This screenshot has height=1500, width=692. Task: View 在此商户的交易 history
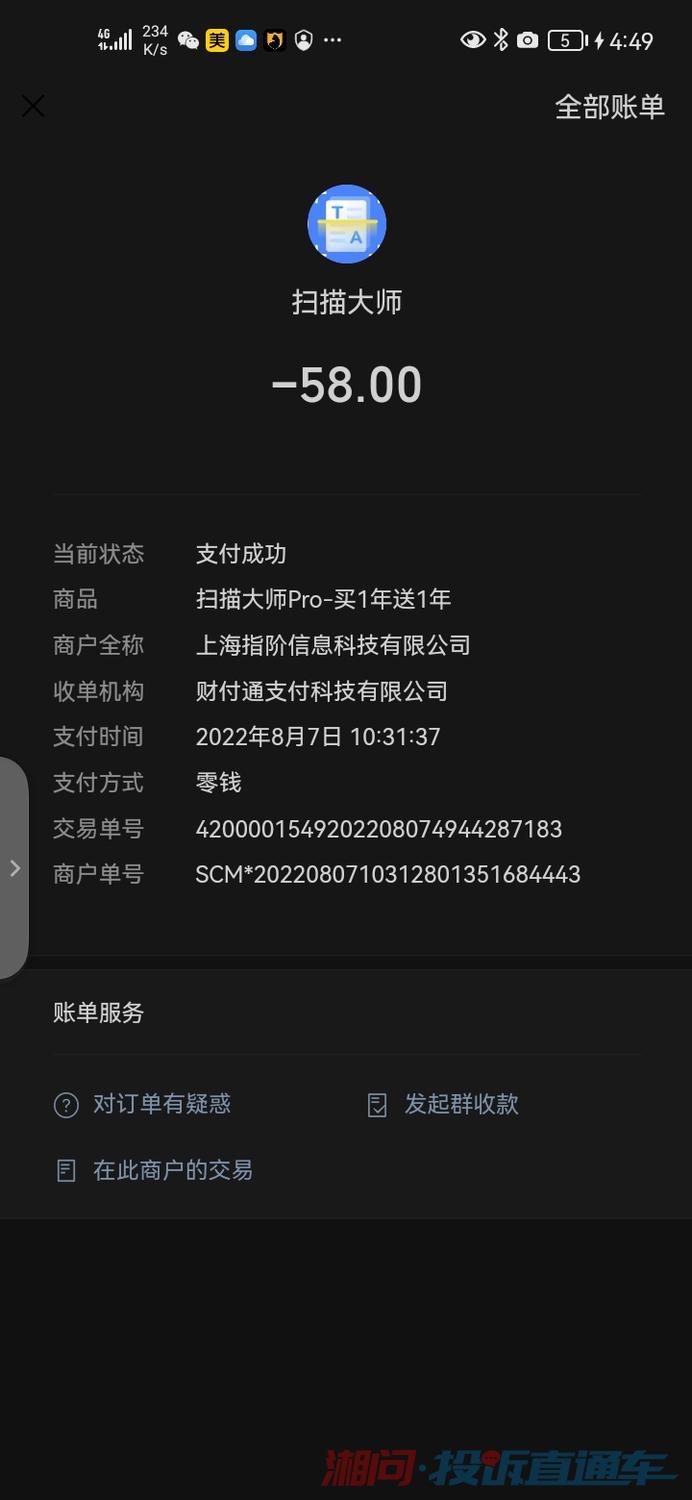(x=153, y=1170)
